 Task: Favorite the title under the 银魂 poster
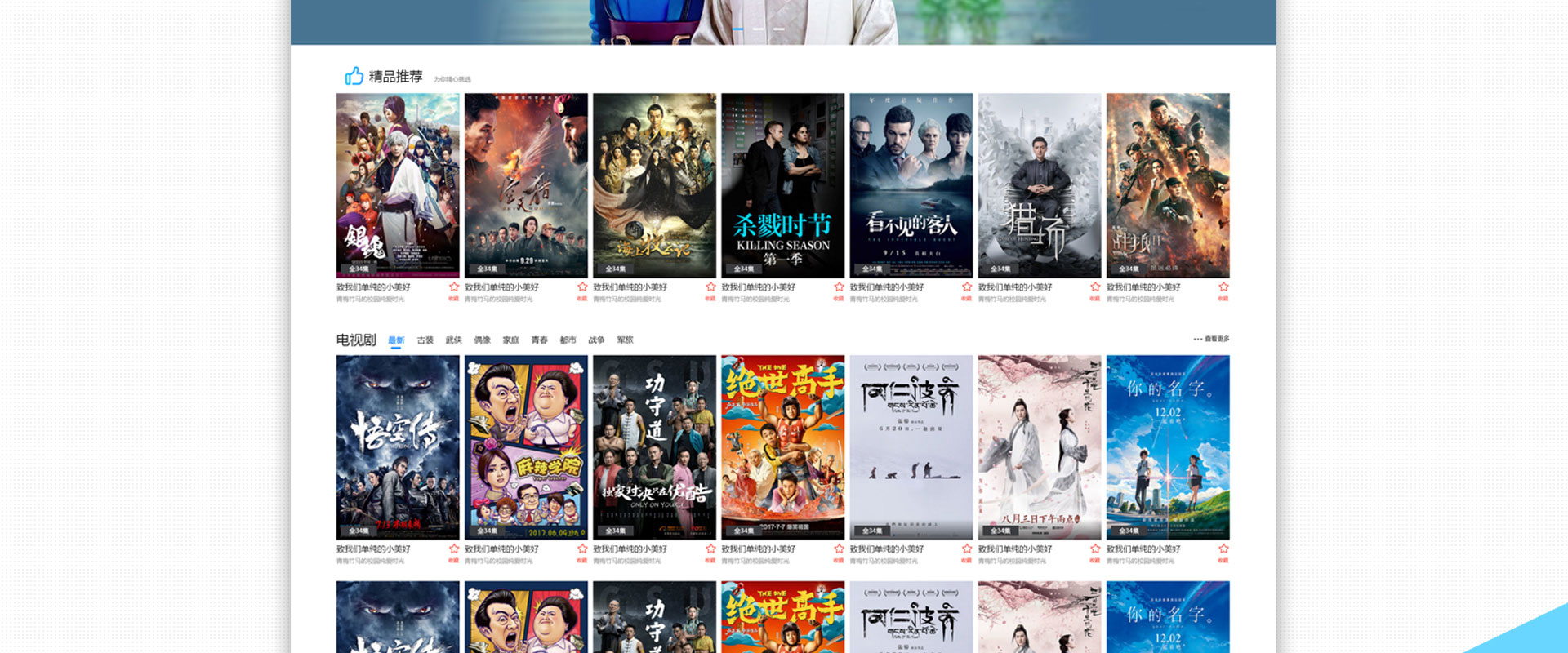pos(454,287)
